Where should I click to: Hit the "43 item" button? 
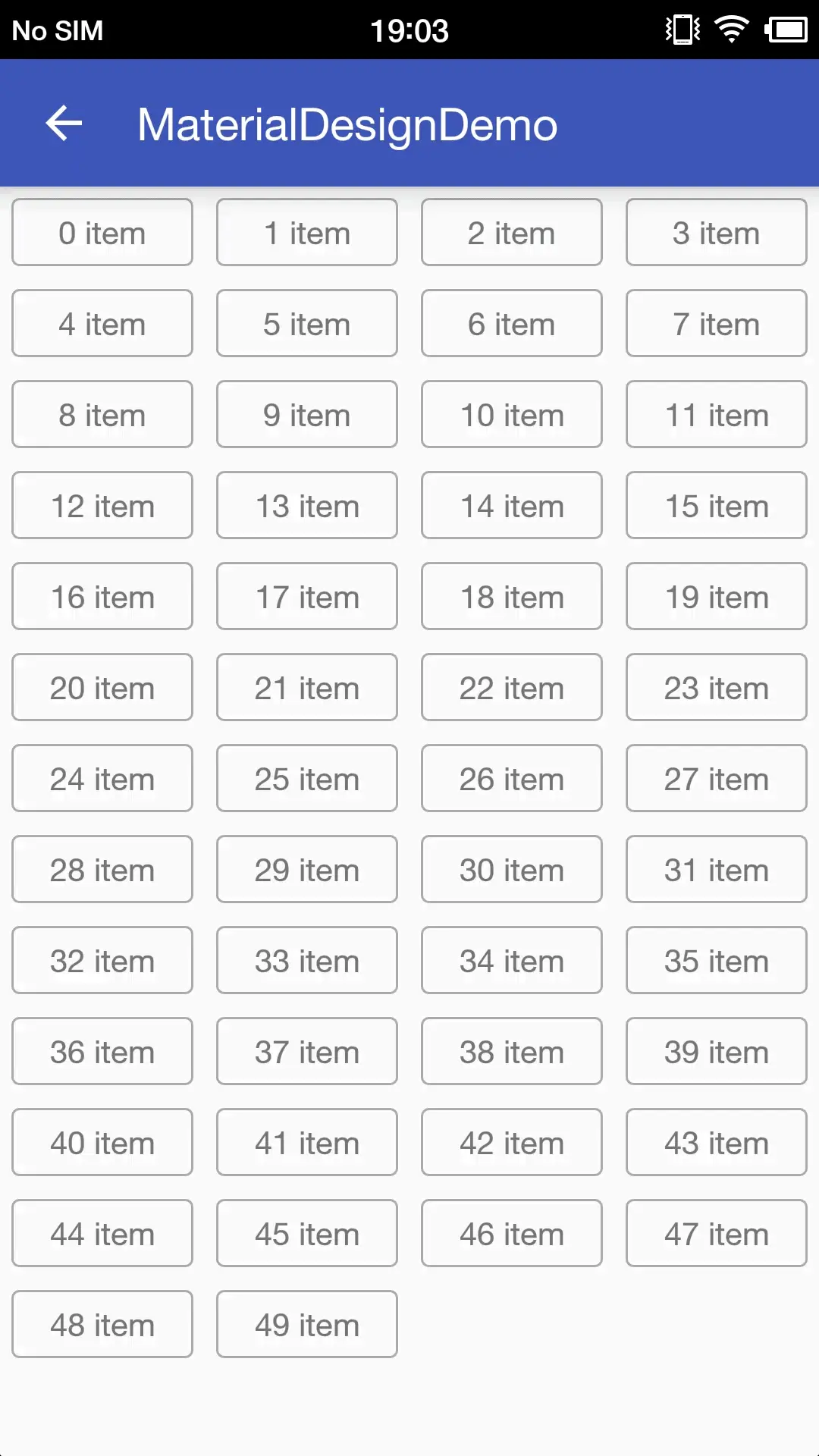716,1143
